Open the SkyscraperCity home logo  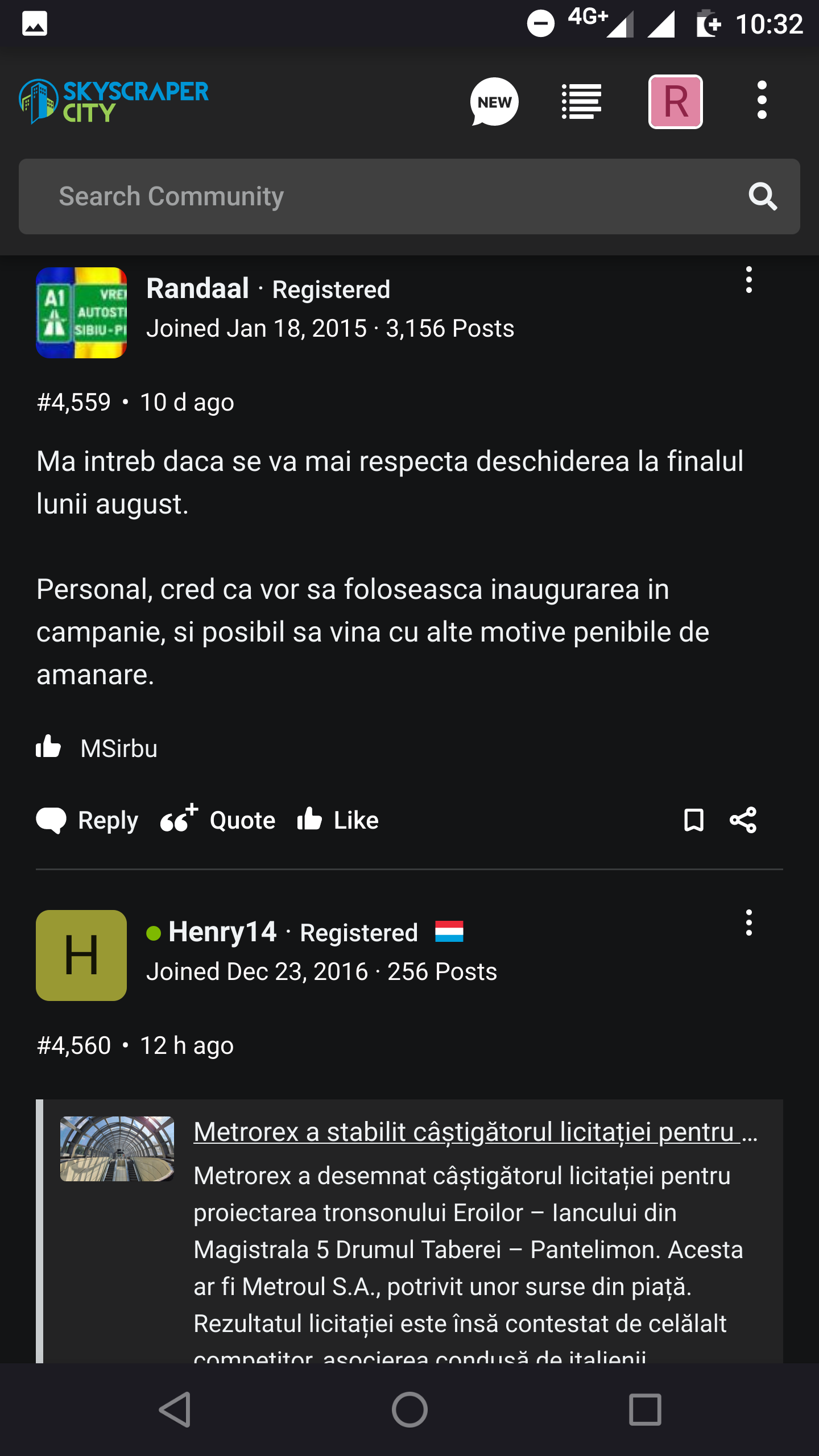pos(114,101)
